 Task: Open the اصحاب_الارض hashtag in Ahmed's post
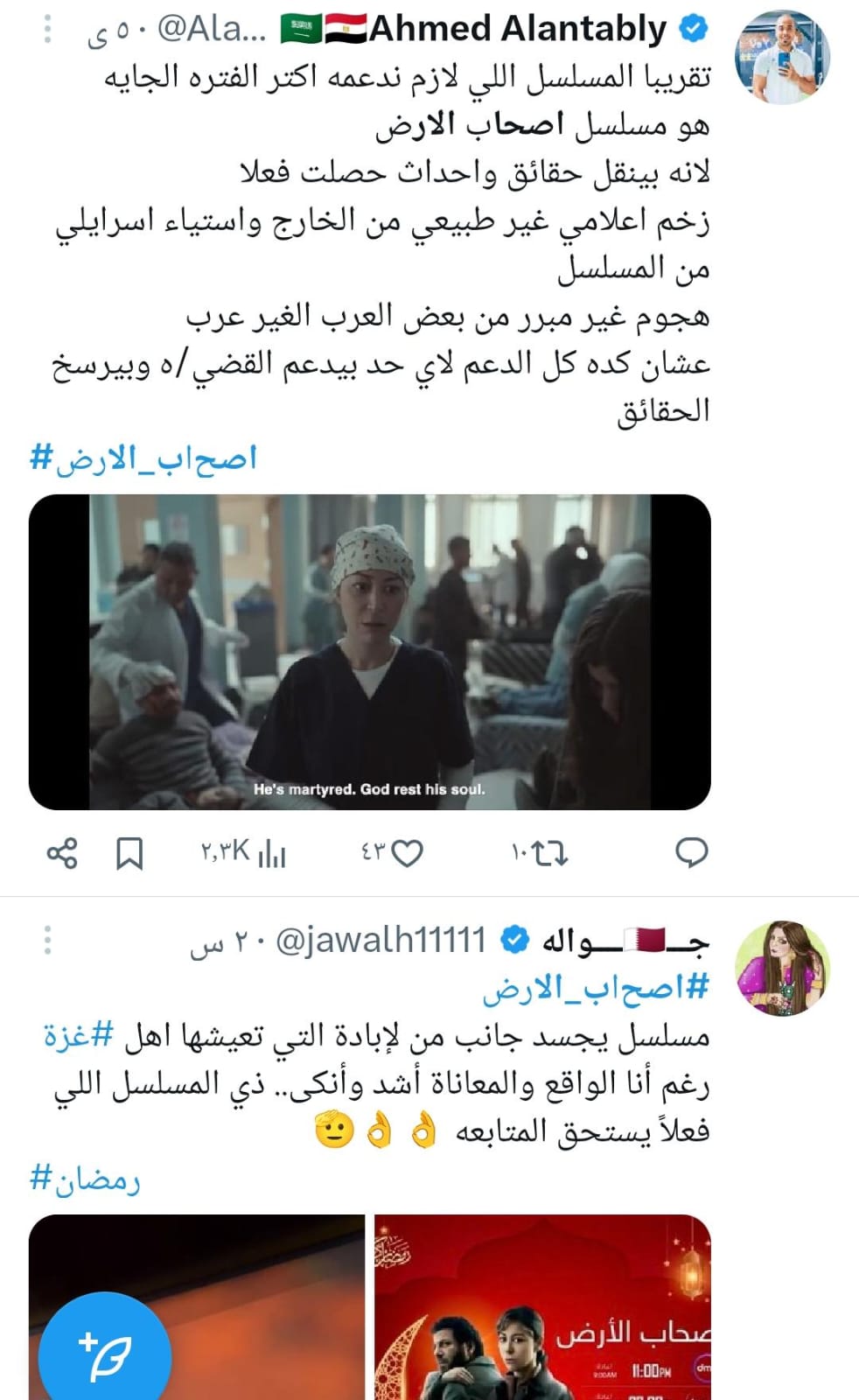coord(143,458)
